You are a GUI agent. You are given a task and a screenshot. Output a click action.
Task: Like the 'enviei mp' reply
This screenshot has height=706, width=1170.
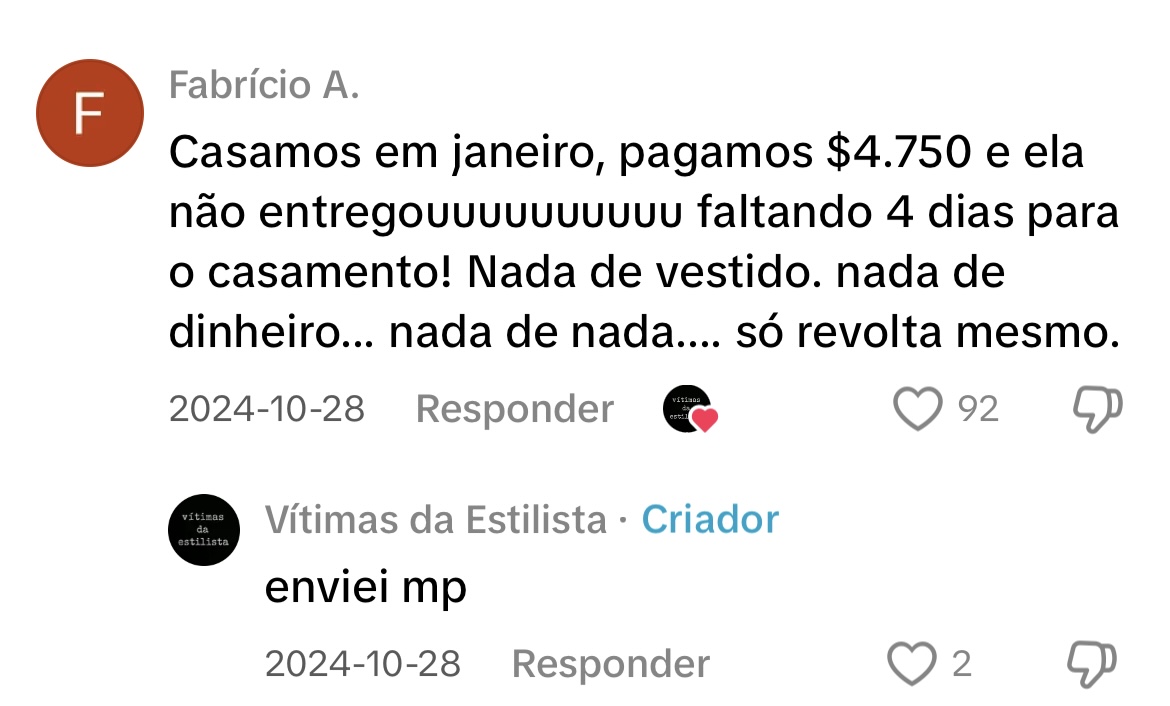(912, 663)
